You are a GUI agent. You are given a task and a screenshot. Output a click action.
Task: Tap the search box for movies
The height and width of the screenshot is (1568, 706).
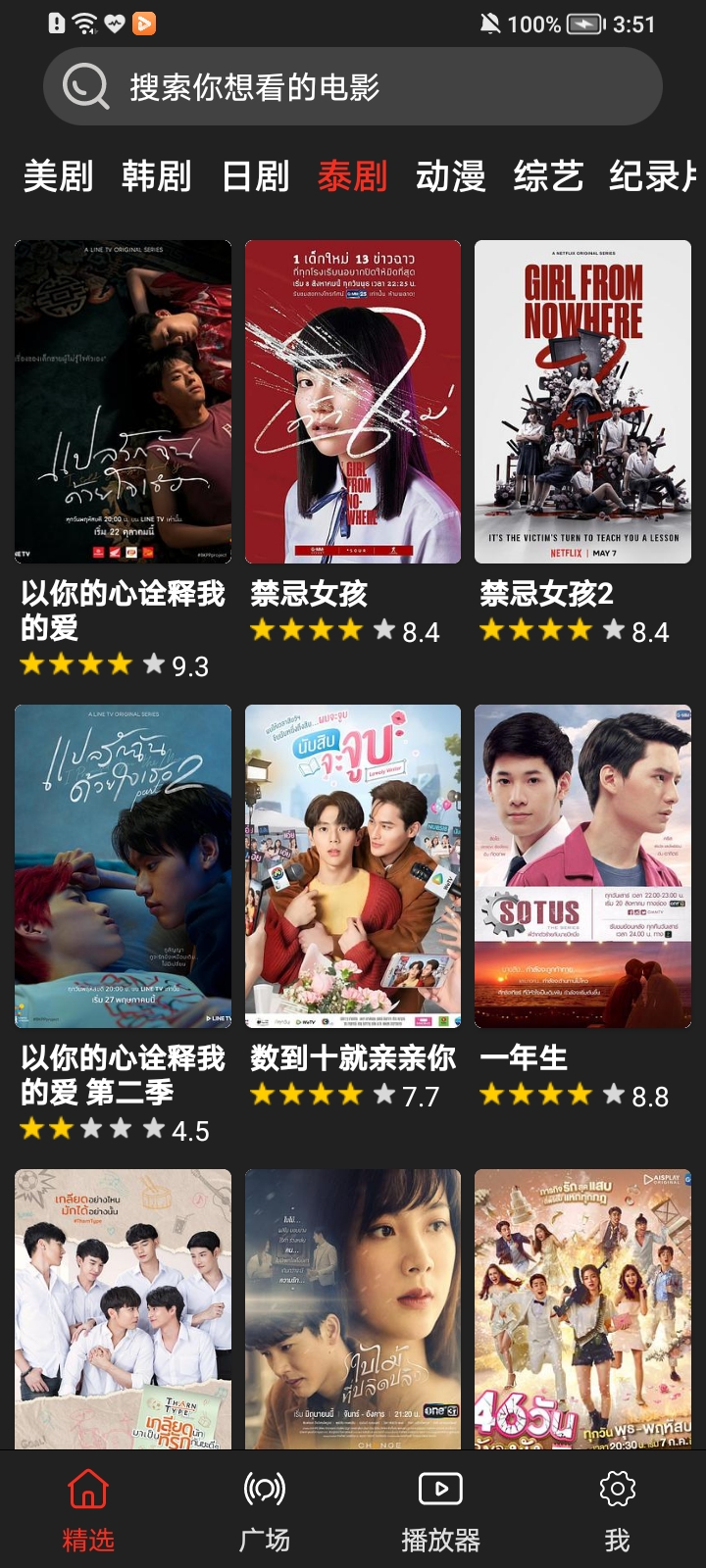coord(353,87)
